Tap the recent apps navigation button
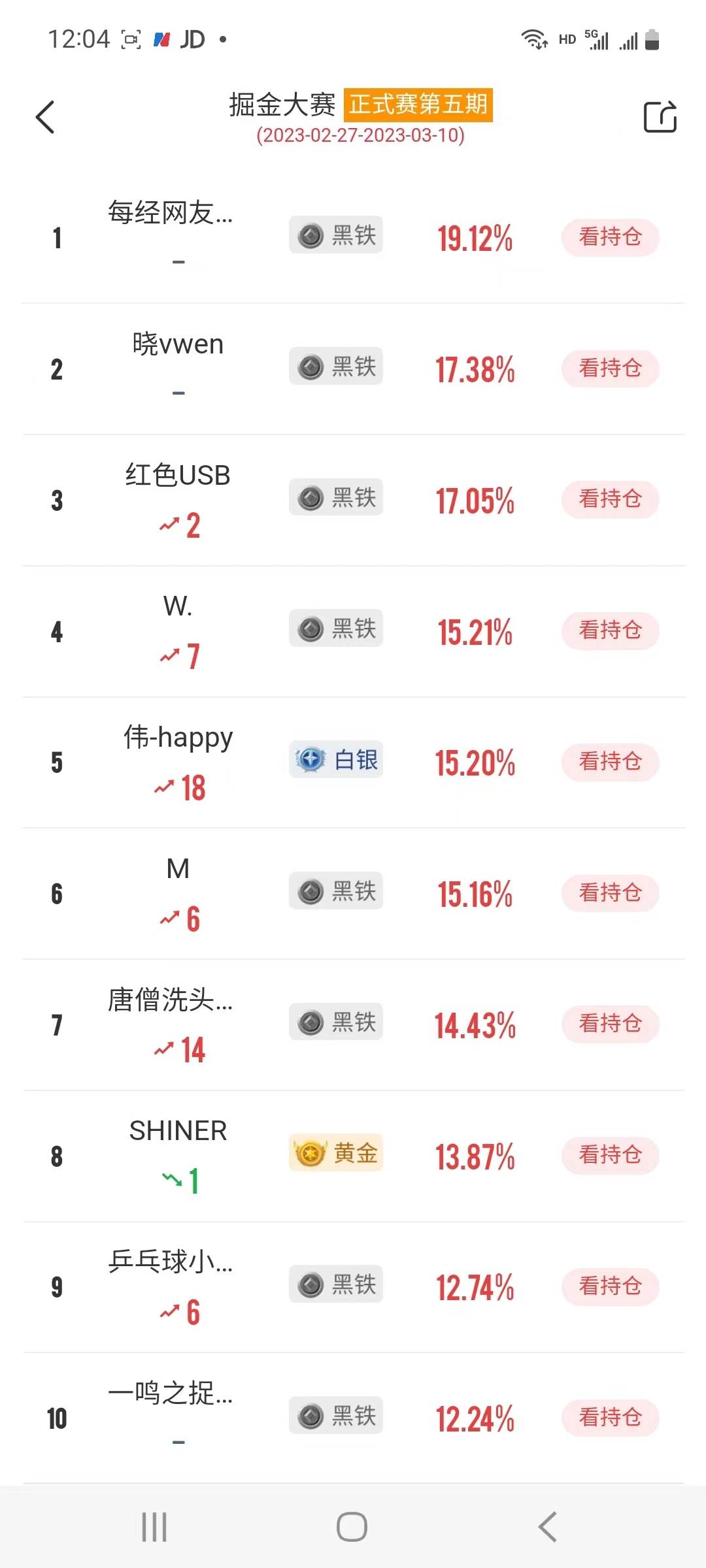 point(154,1527)
